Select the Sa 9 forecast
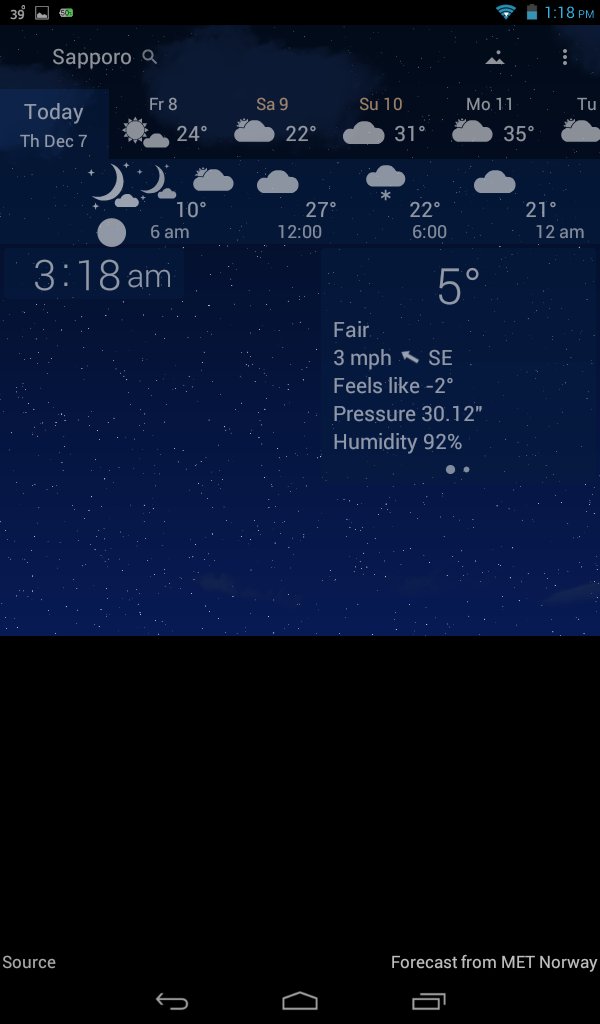The image size is (600, 1024). coord(273,121)
